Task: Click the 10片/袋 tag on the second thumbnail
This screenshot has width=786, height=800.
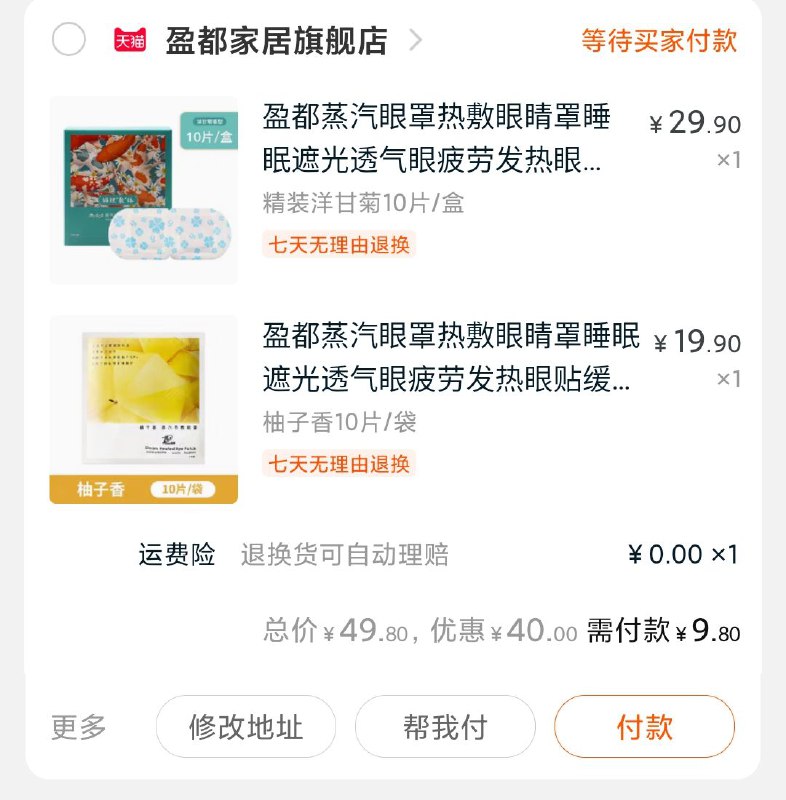Action: point(185,490)
